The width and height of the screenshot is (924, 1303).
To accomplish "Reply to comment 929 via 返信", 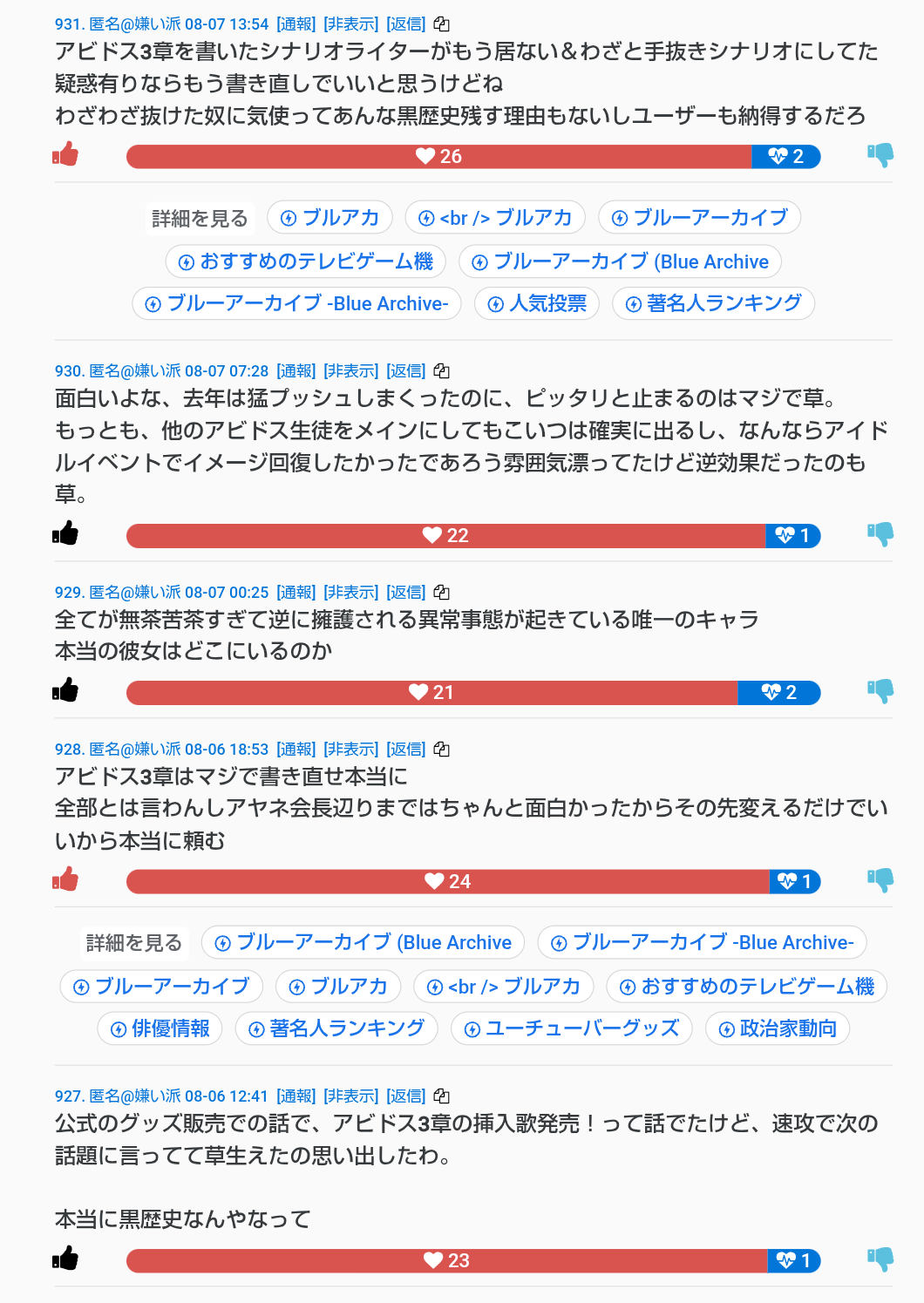I will coord(406,593).
